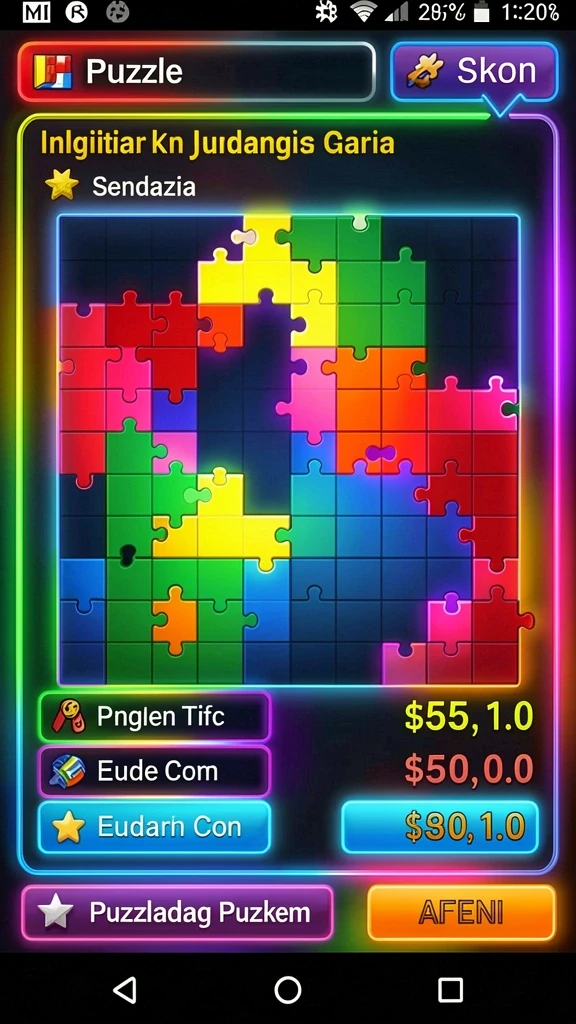Tap the orange AFENI button
This screenshot has width=576, height=1024.
click(x=461, y=912)
